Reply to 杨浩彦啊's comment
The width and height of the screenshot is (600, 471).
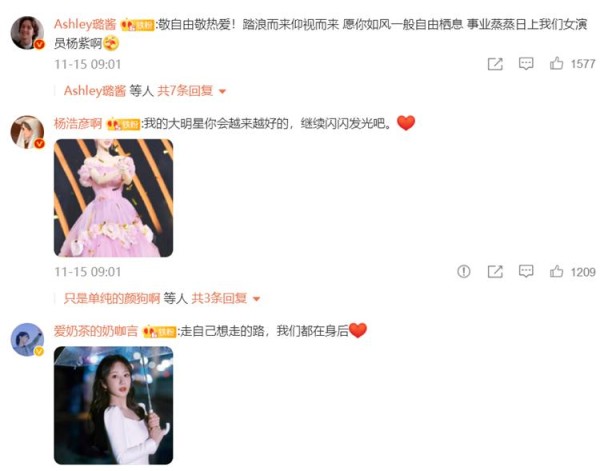coord(526,272)
